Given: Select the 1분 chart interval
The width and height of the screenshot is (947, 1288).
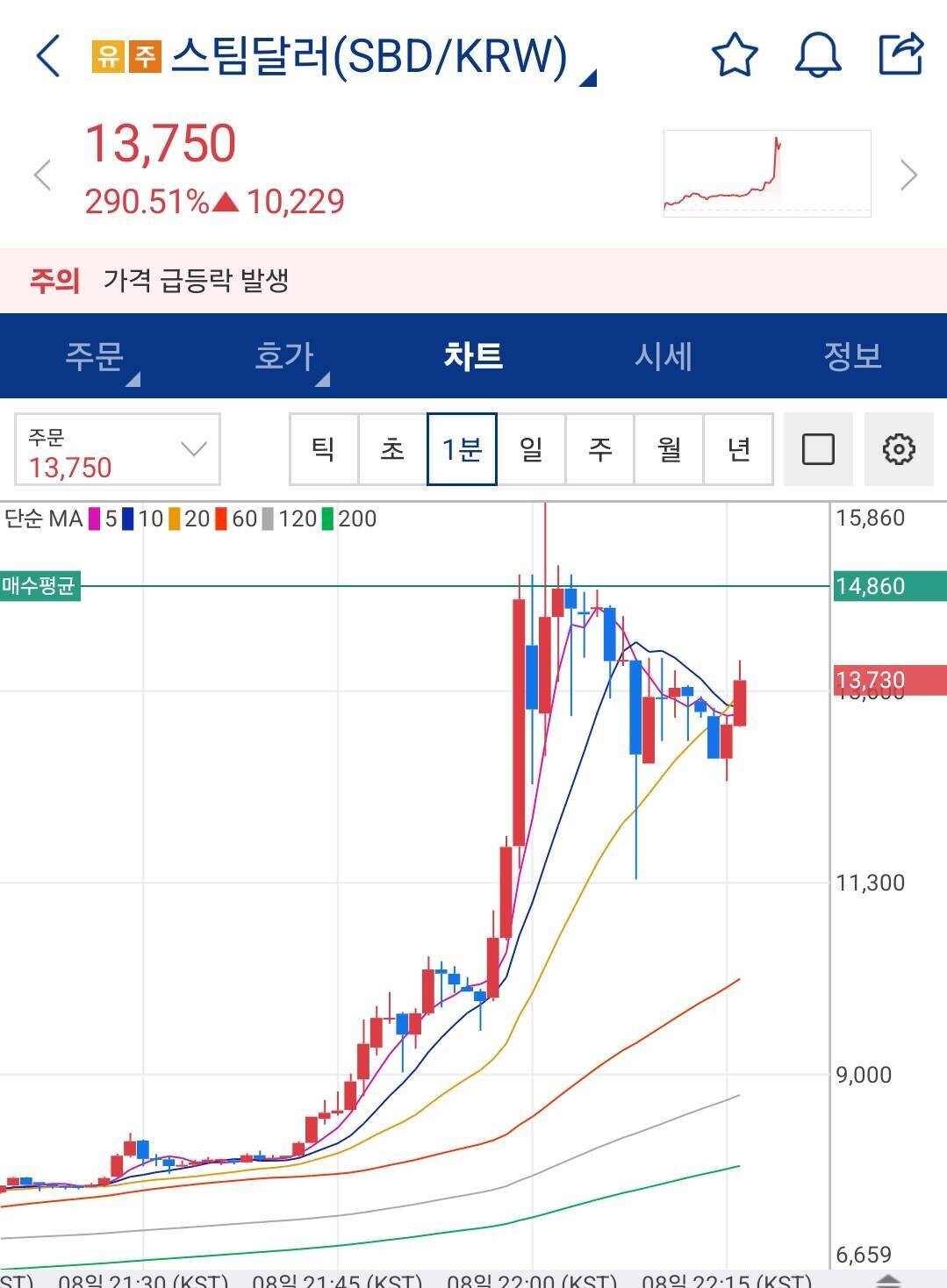Looking at the screenshot, I should pyautogui.click(x=463, y=449).
